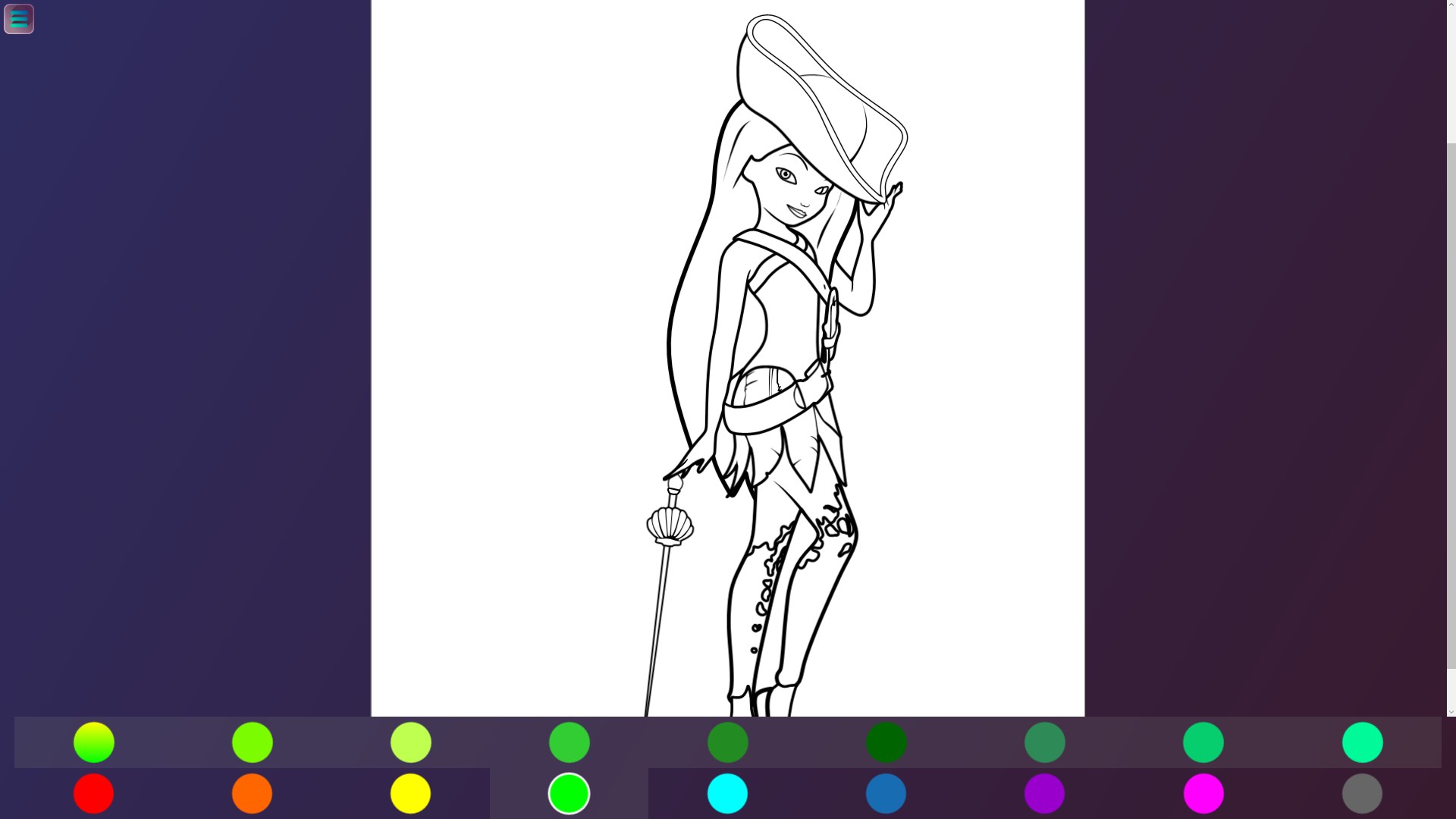The image size is (1456, 819).
Task: Select the lime green shade swatch
Action: (x=570, y=742)
